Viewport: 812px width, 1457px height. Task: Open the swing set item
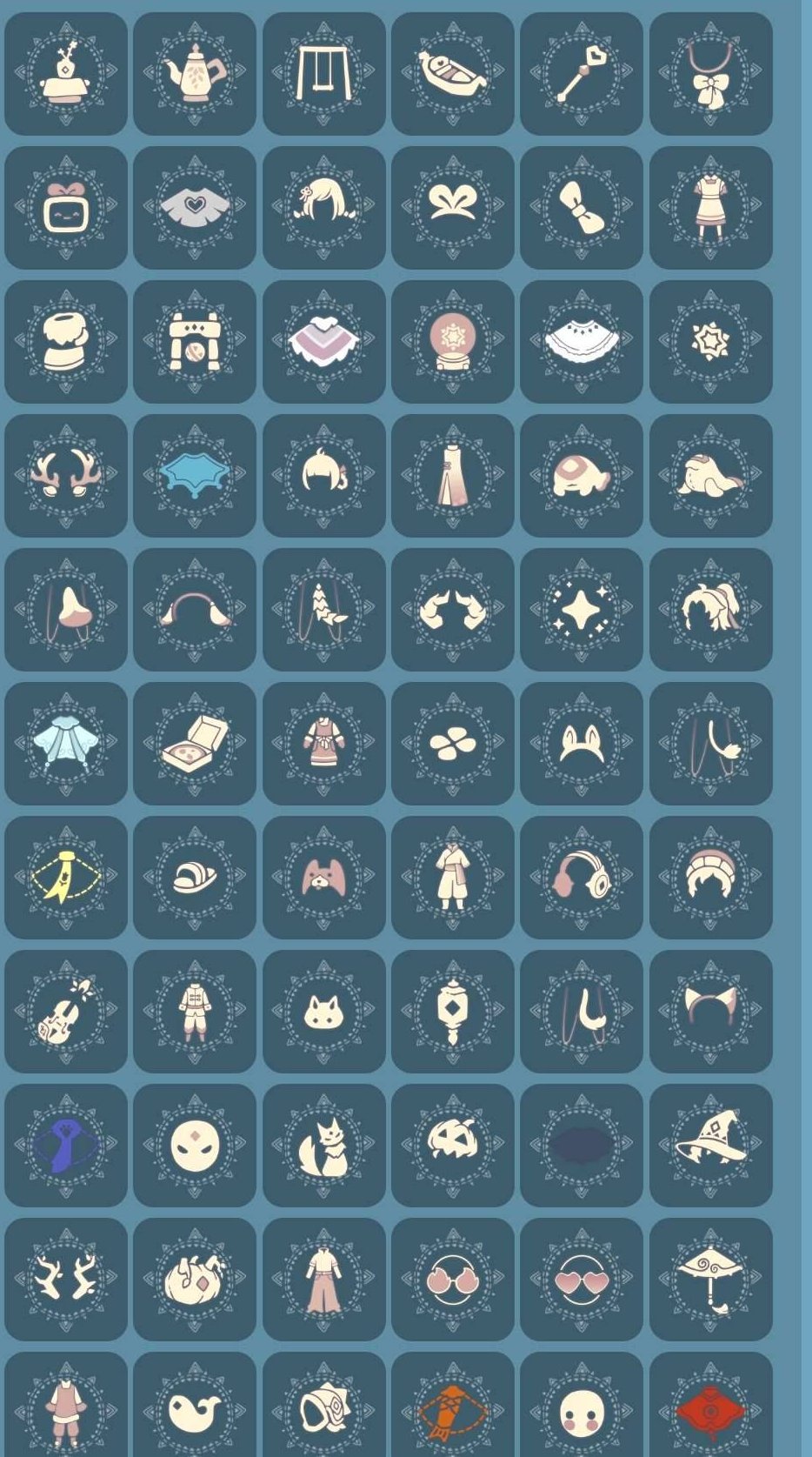[323, 74]
